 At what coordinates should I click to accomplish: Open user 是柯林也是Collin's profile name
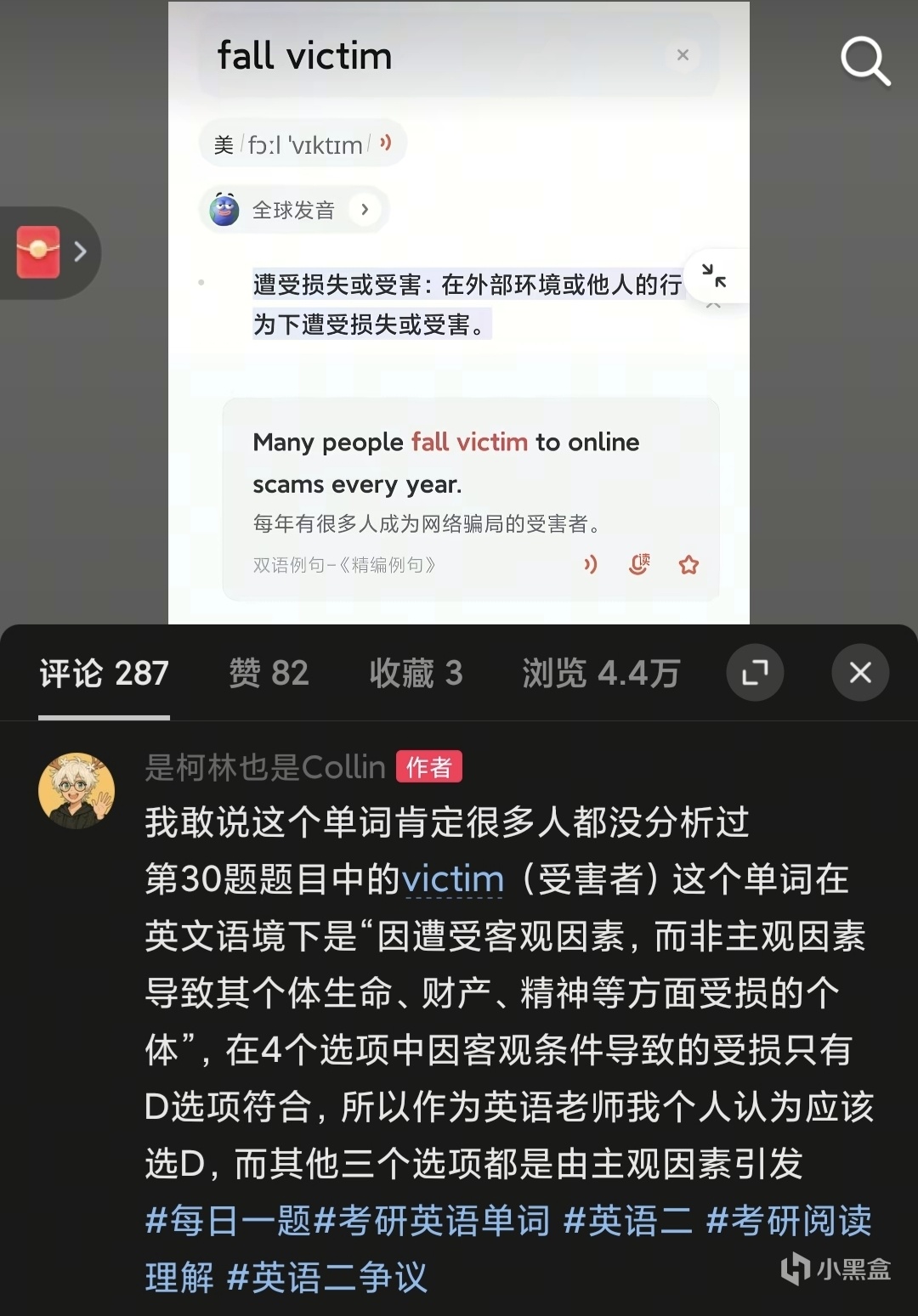(x=265, y=767)
